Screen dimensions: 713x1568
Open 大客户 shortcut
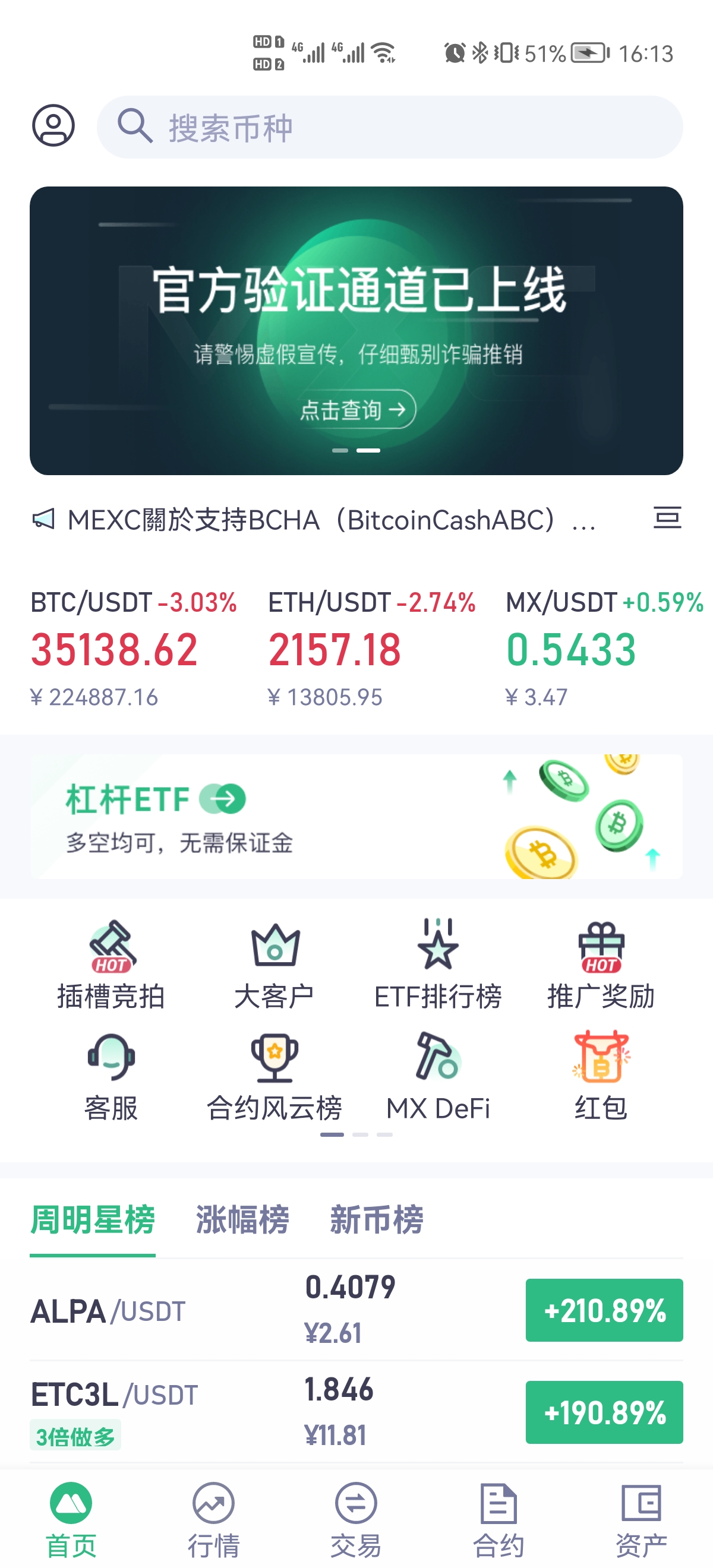tap(275, 965)
